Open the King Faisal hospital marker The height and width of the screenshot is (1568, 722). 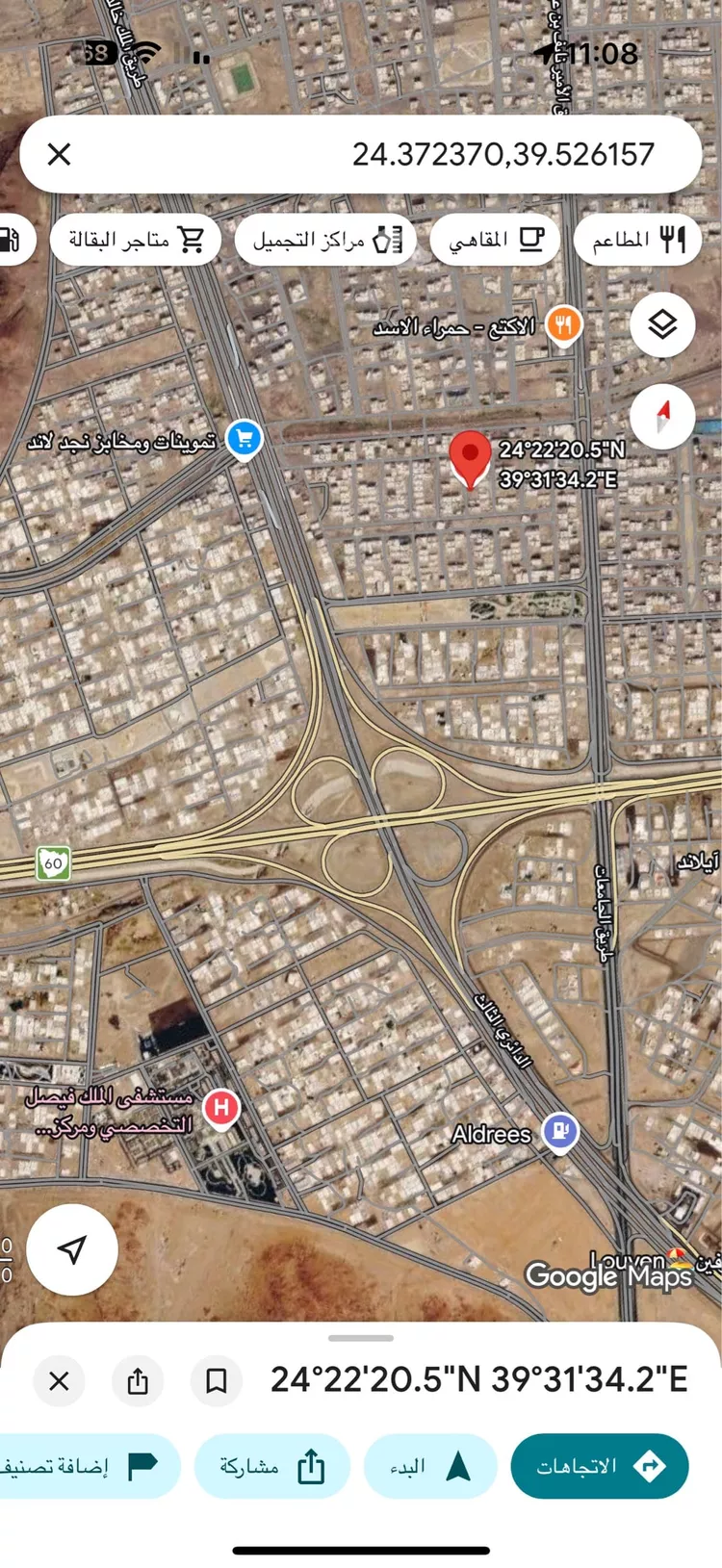pyautogui.click(x=221, y=1109)
